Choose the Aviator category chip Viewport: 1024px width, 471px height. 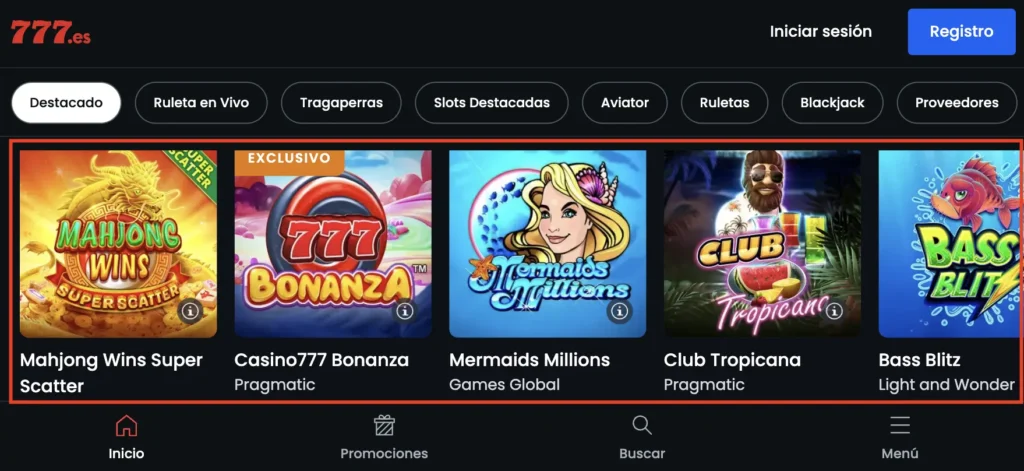pos(625,102)
